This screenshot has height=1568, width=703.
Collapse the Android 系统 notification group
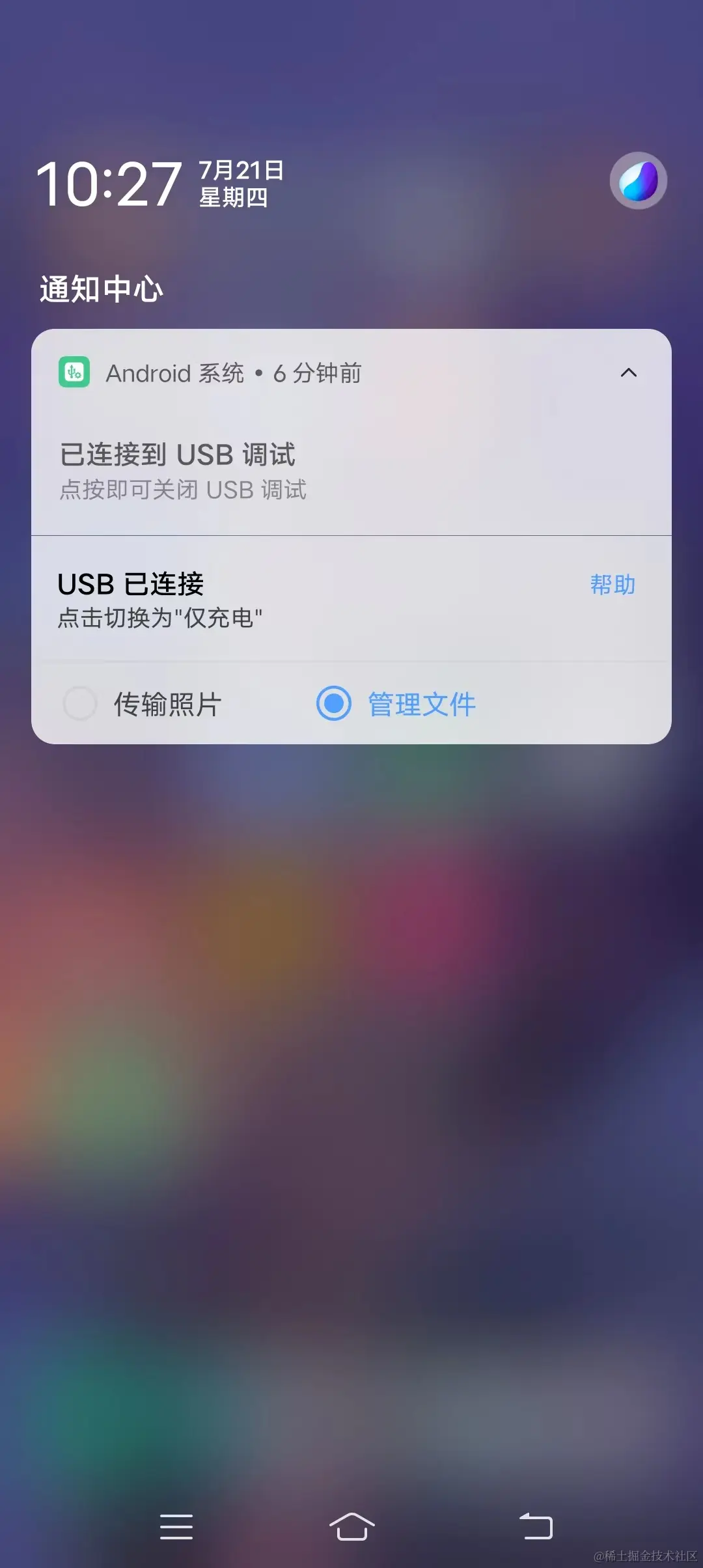[628, 373]
